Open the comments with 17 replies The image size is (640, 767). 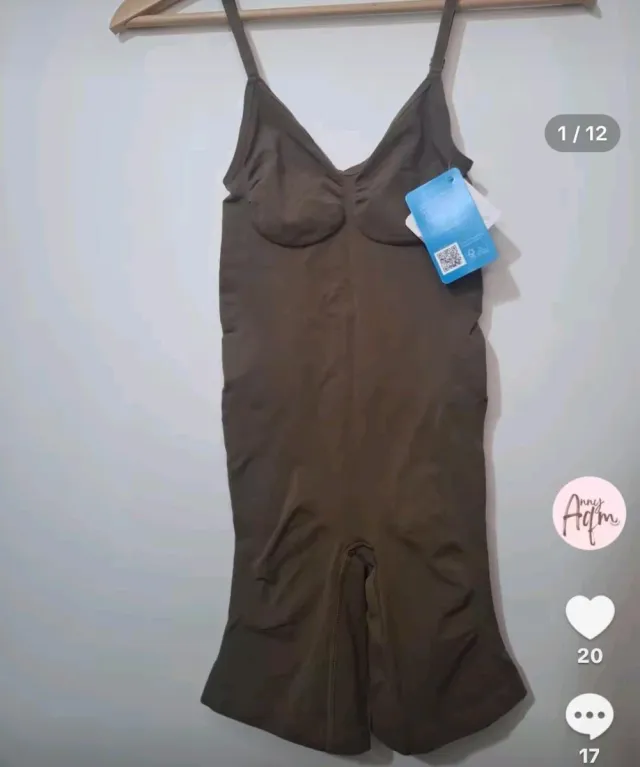click(x=589, y=716)
